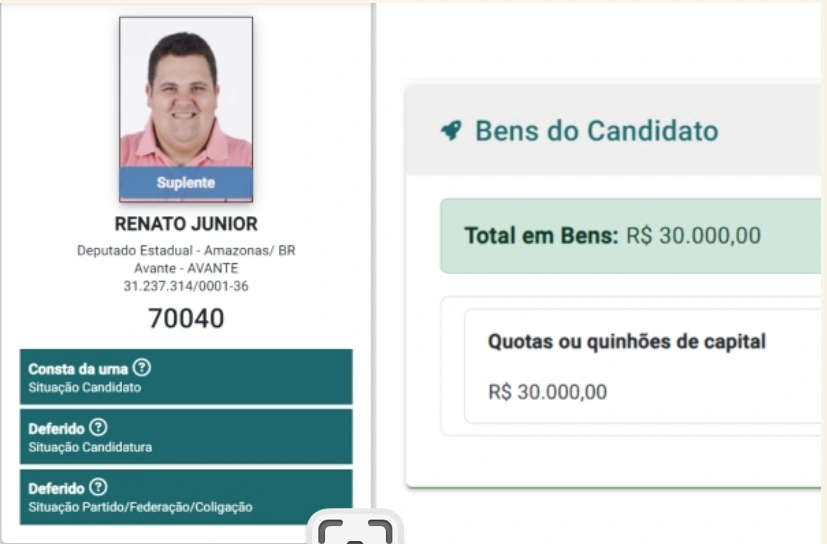Open help icon beside Consta da urna
Screen dimensions: 827x544
[x=142, y=368]
